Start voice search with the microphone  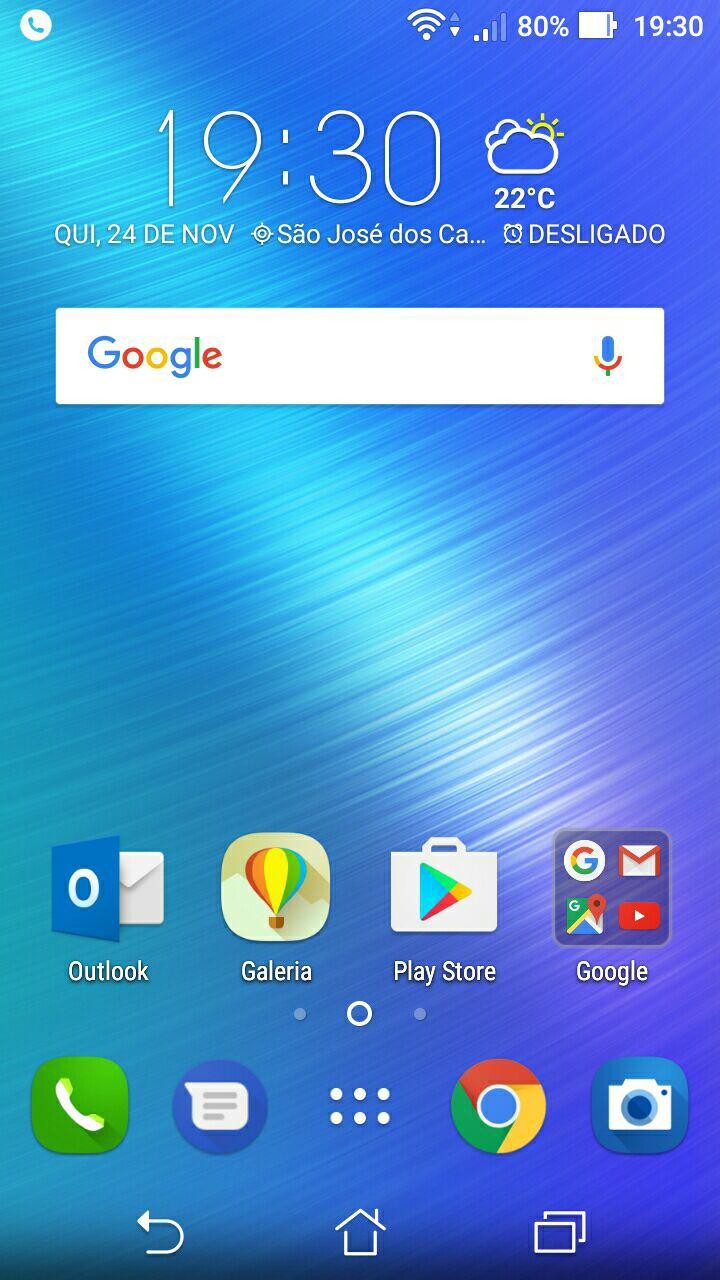tap(608, 356)
